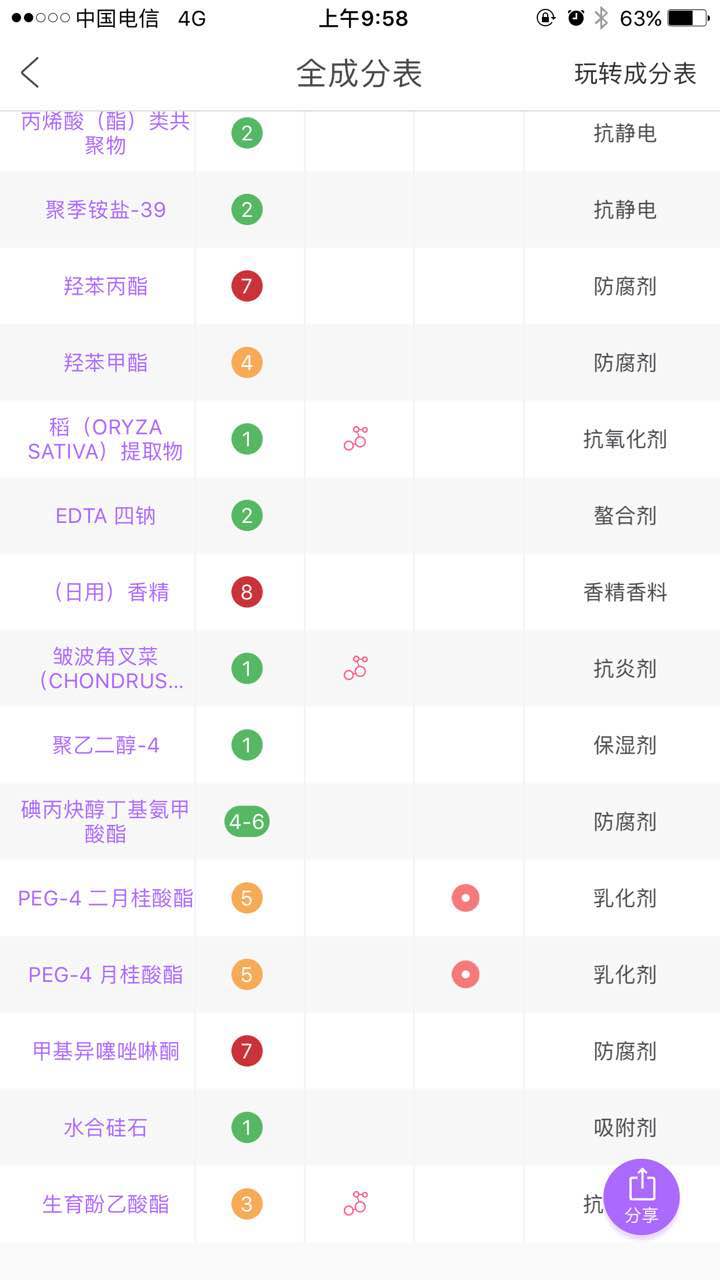This screenshot has width=720, height=1280.
Task: Tap the 4-6 score badge for 碘丙炔醇丁基氨甲酸酯
Action: [246, 821]
